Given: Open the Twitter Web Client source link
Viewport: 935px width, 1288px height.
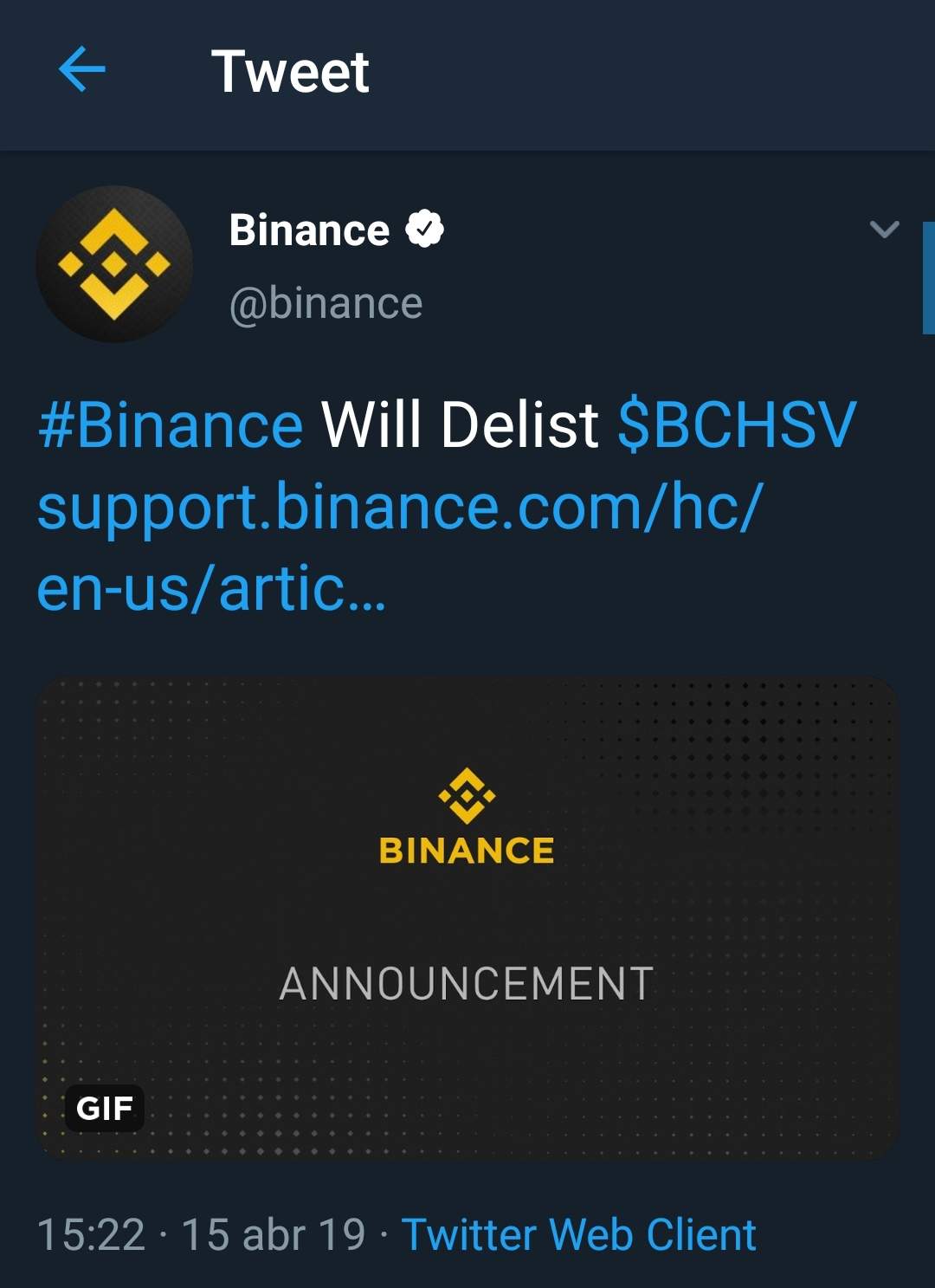Looking at the screenshot, I should point(578,1234).
